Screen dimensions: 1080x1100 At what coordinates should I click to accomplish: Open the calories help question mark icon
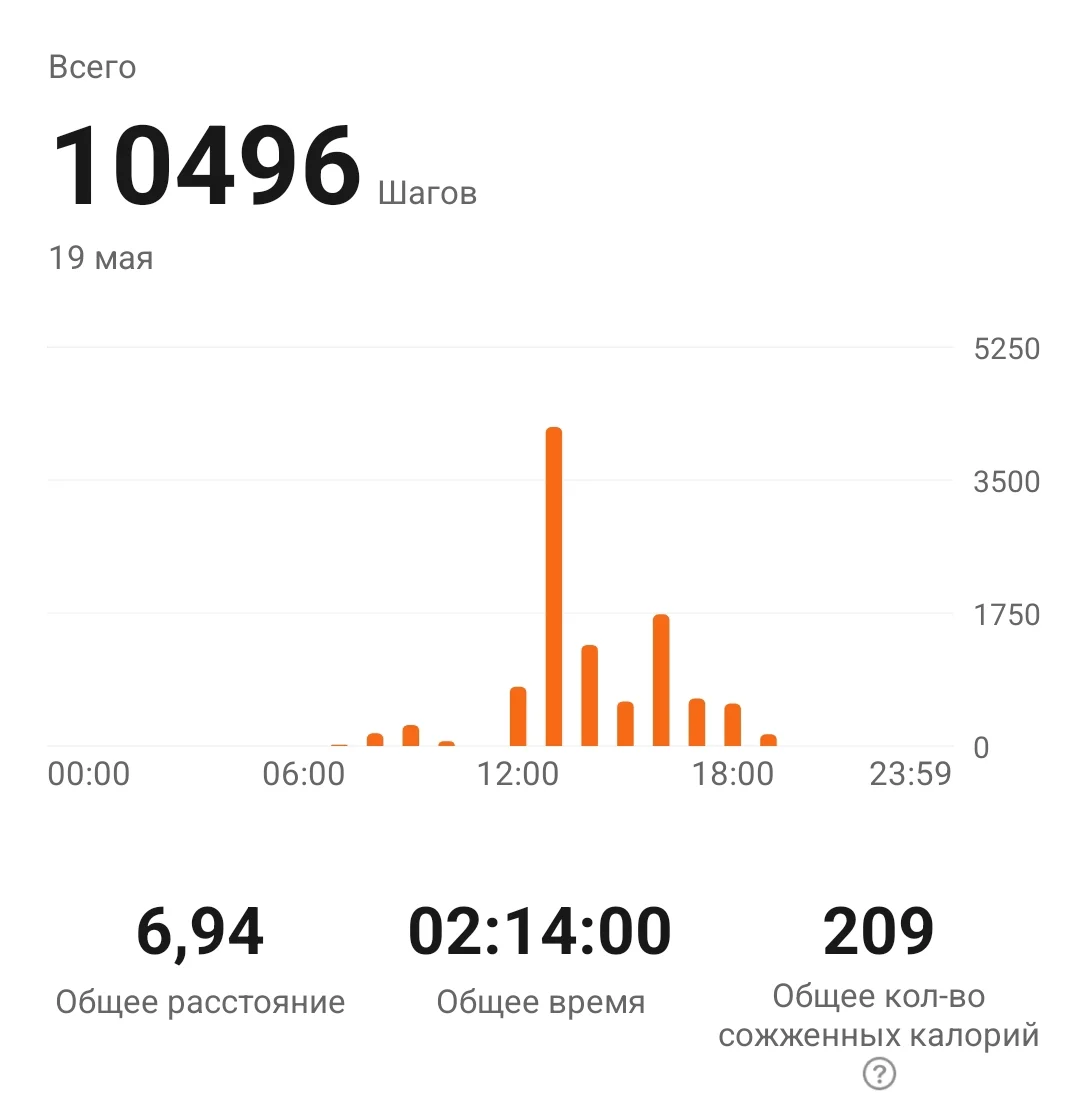(877, 1071)
